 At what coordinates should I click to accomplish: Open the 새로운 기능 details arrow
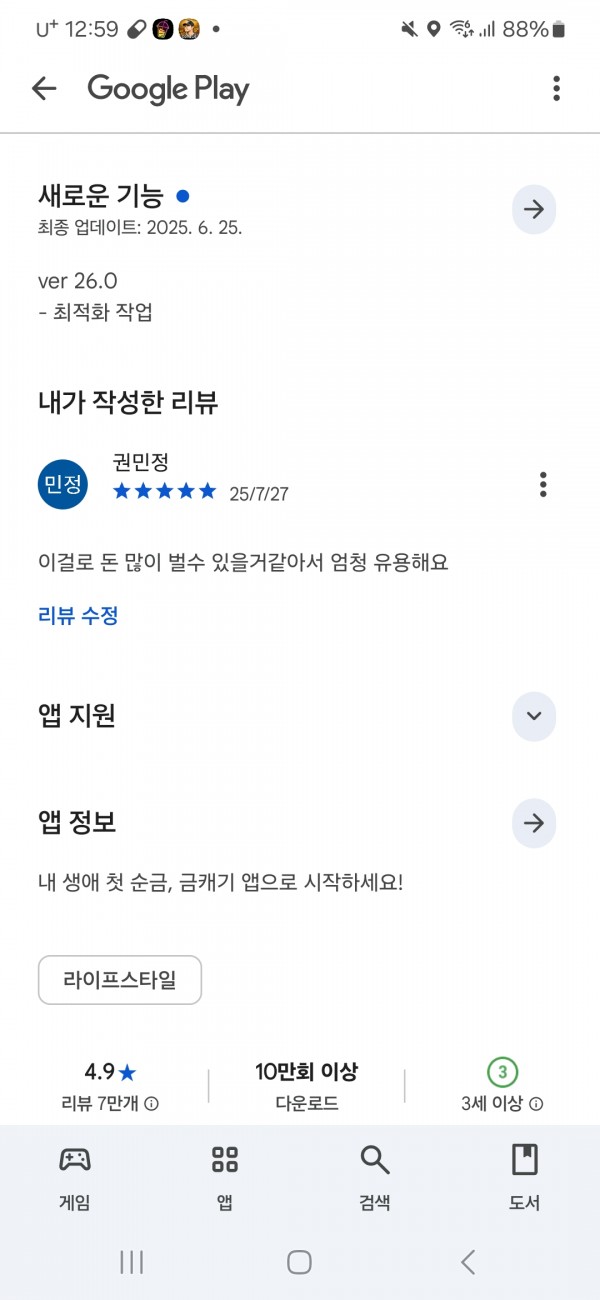click(534, 209)
